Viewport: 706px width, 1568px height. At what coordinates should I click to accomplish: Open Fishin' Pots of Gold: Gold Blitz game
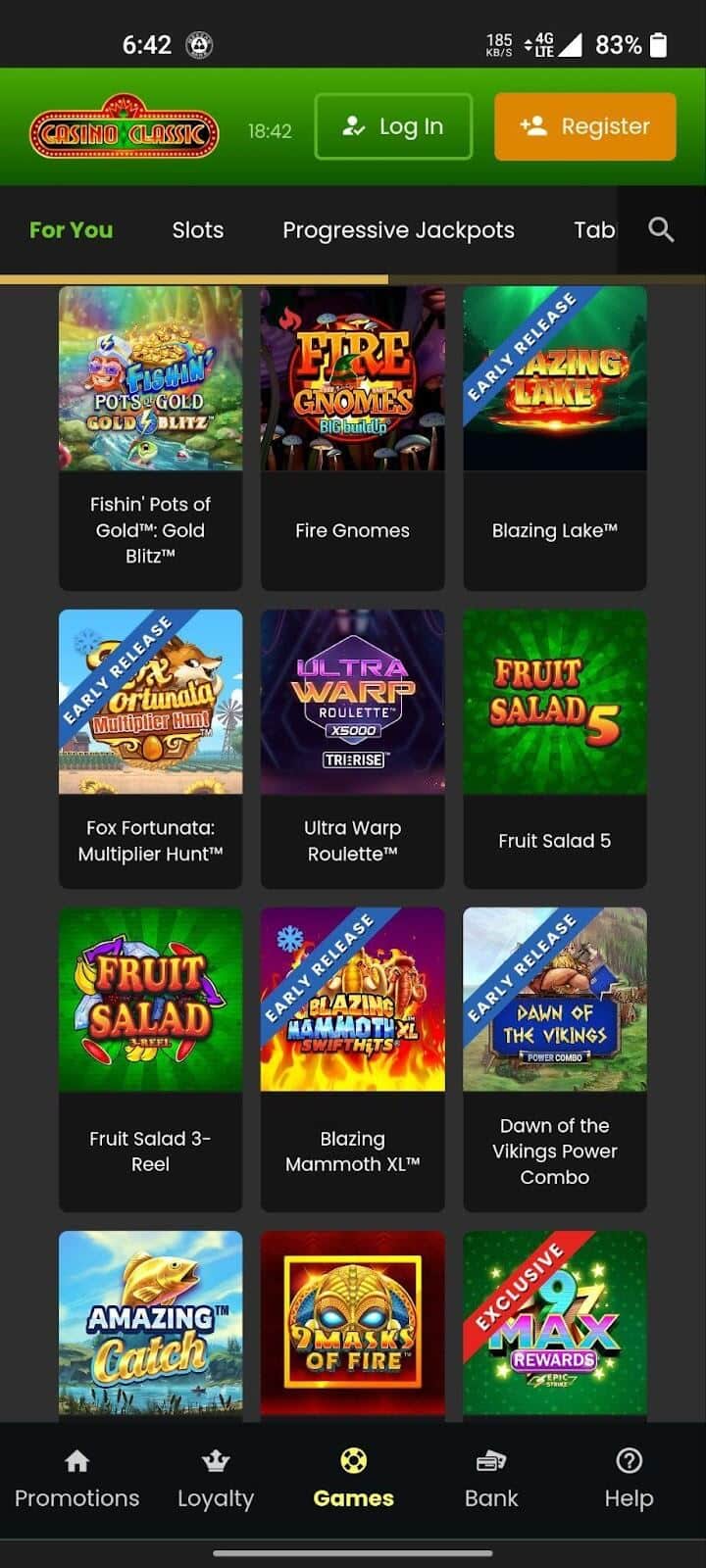click(x=150, y=379)
